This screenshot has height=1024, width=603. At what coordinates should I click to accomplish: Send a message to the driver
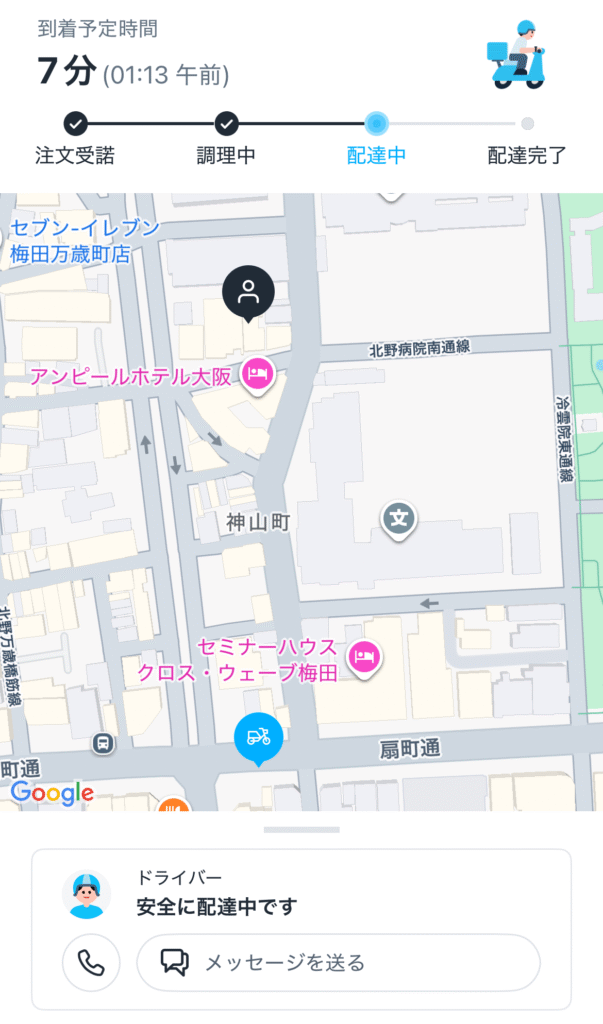pos(338,963)
